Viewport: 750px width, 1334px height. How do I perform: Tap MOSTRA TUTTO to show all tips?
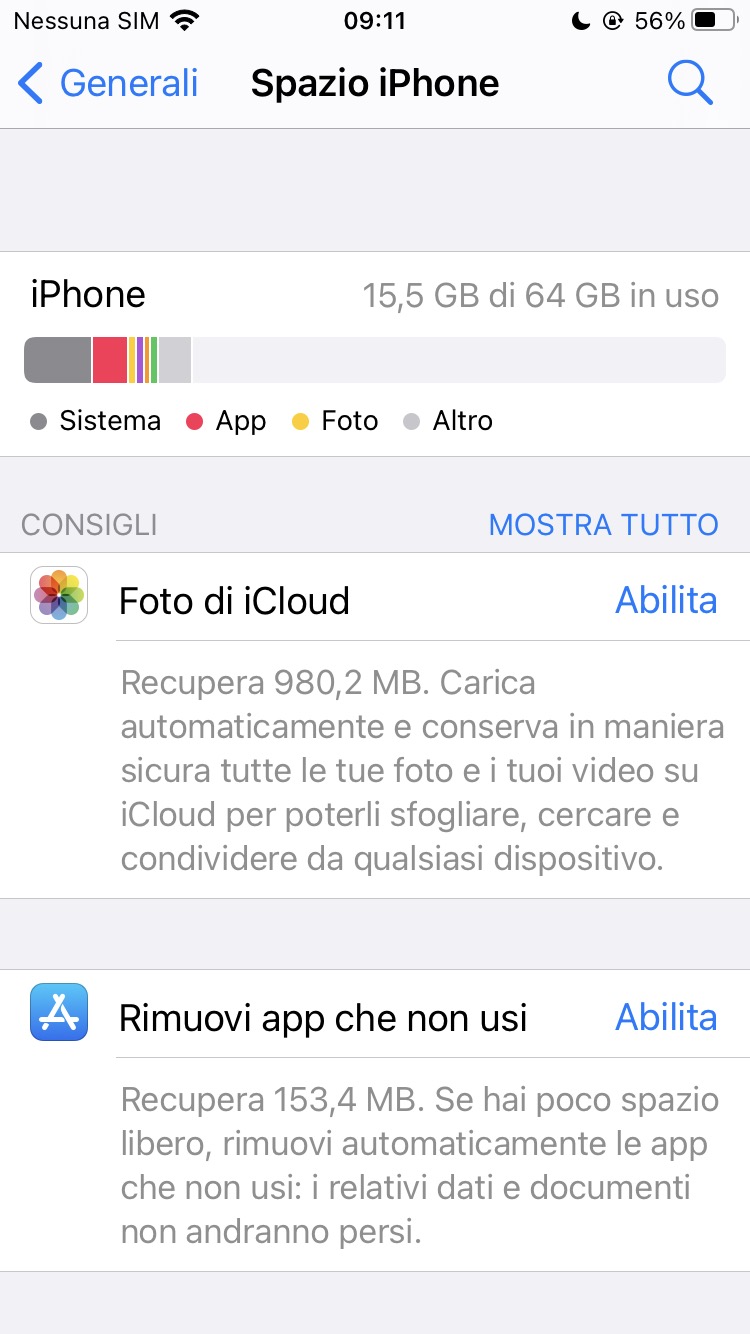603,524
